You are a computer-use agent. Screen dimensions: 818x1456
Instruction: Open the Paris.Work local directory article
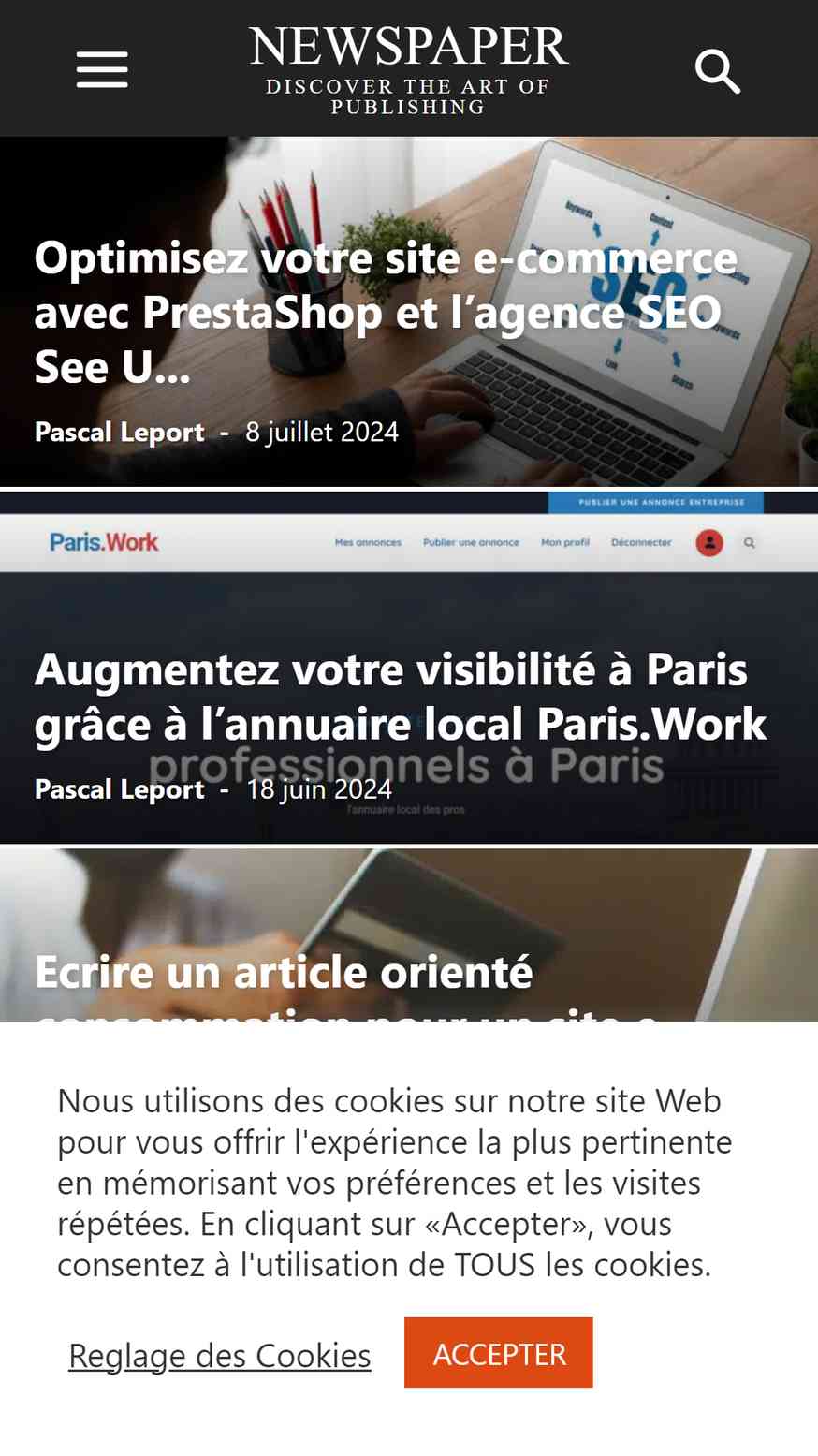(x=400, y=697)
